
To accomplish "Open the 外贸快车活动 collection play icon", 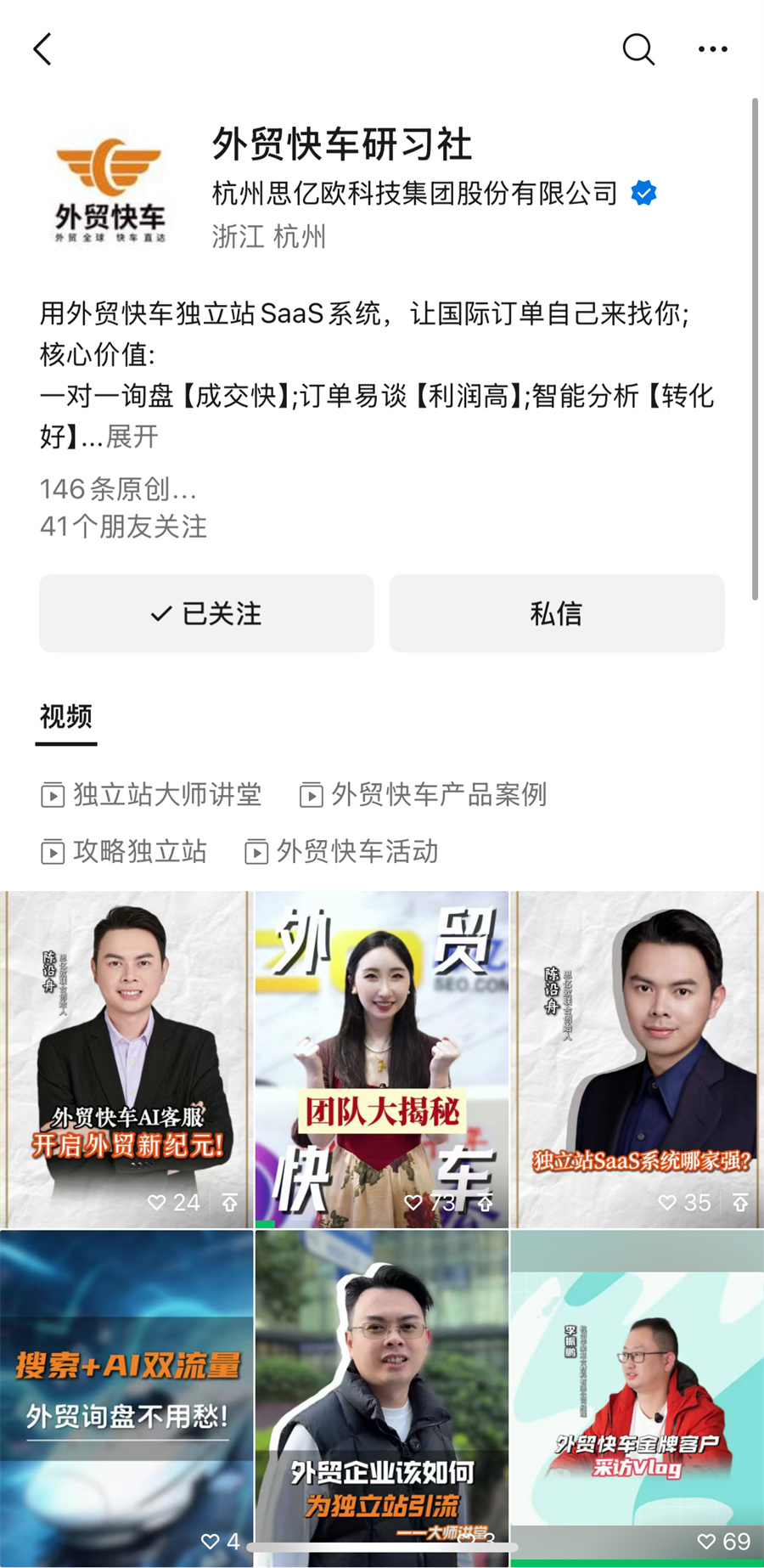I will click(x=256, y=851).
